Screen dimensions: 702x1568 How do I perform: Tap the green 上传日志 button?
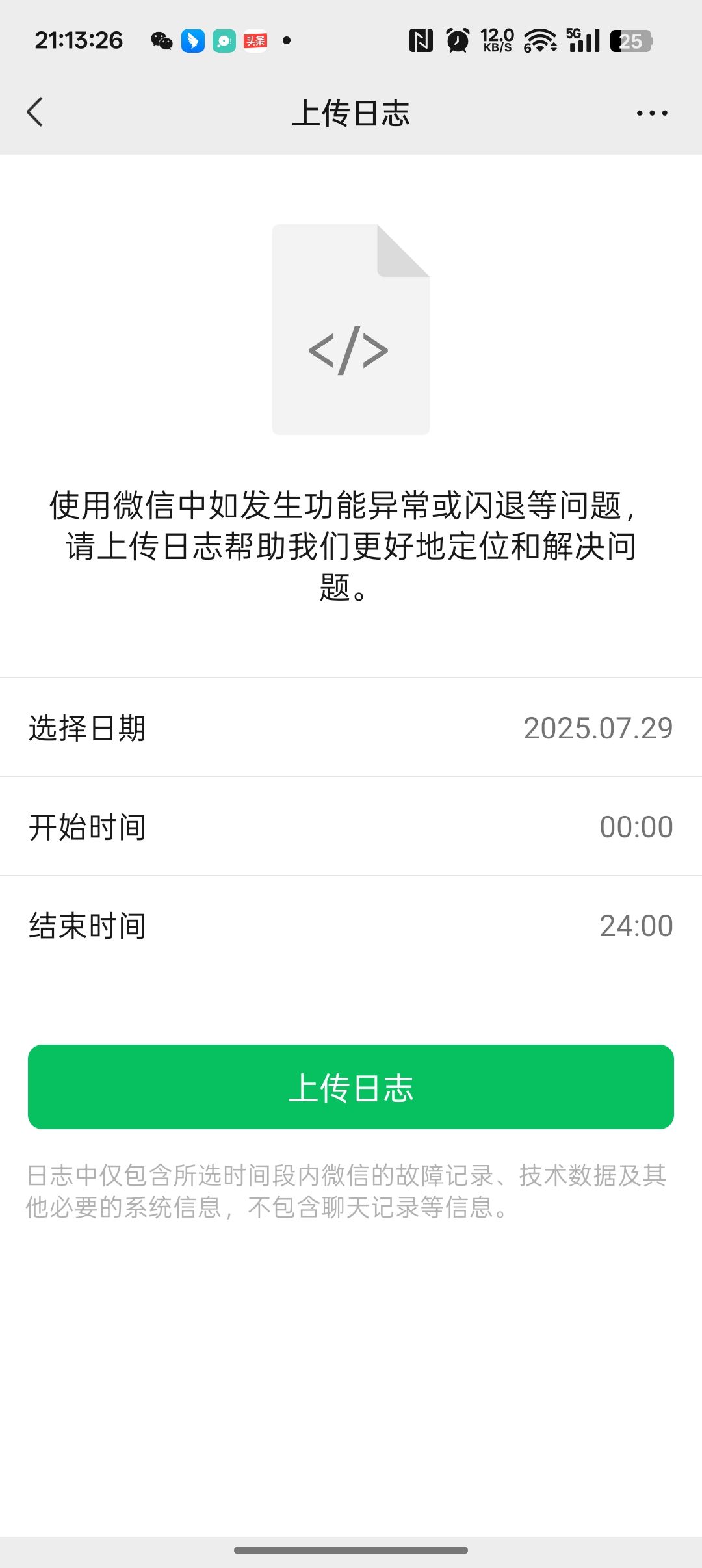pyautogui.click(x=351, y=1087)
